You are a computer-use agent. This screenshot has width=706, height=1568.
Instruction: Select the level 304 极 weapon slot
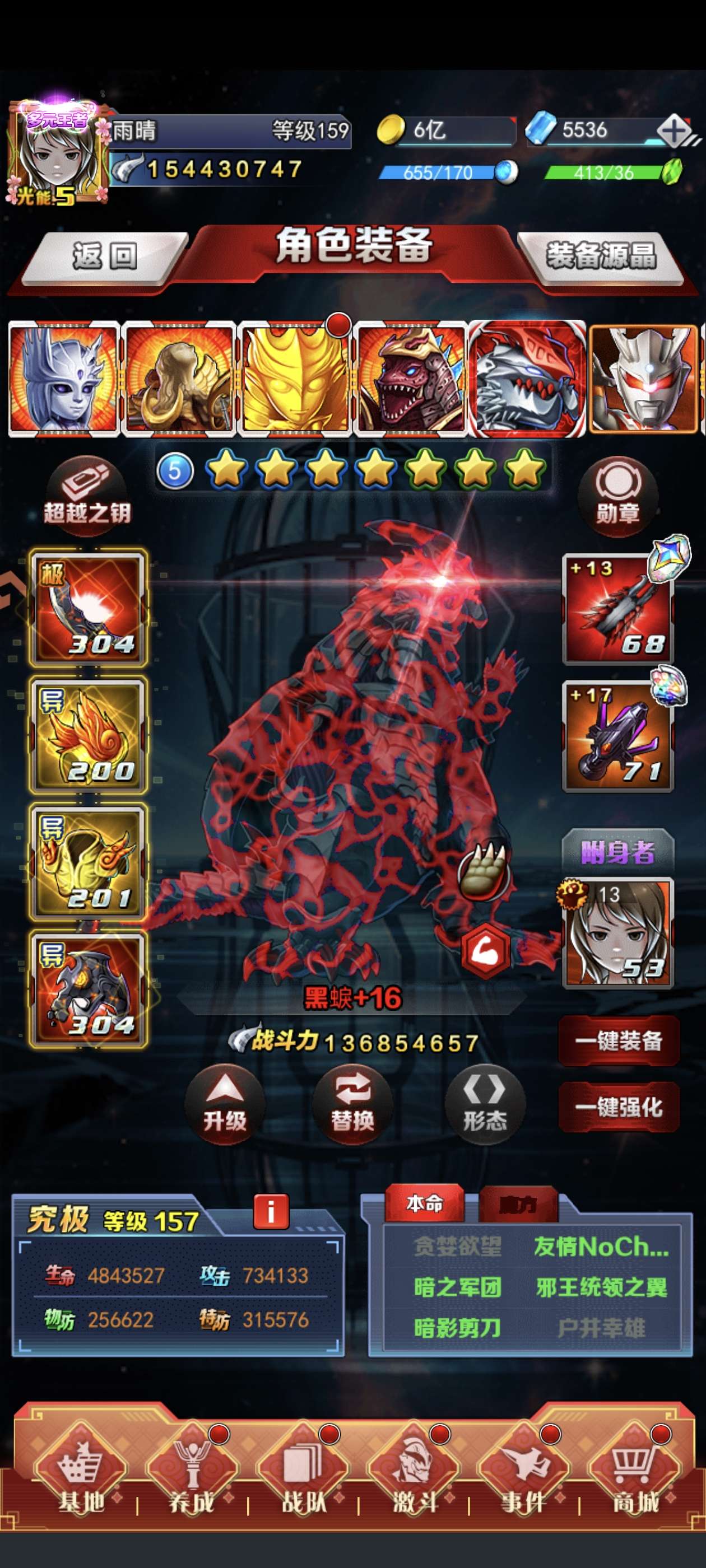click(x=89, y=608)
